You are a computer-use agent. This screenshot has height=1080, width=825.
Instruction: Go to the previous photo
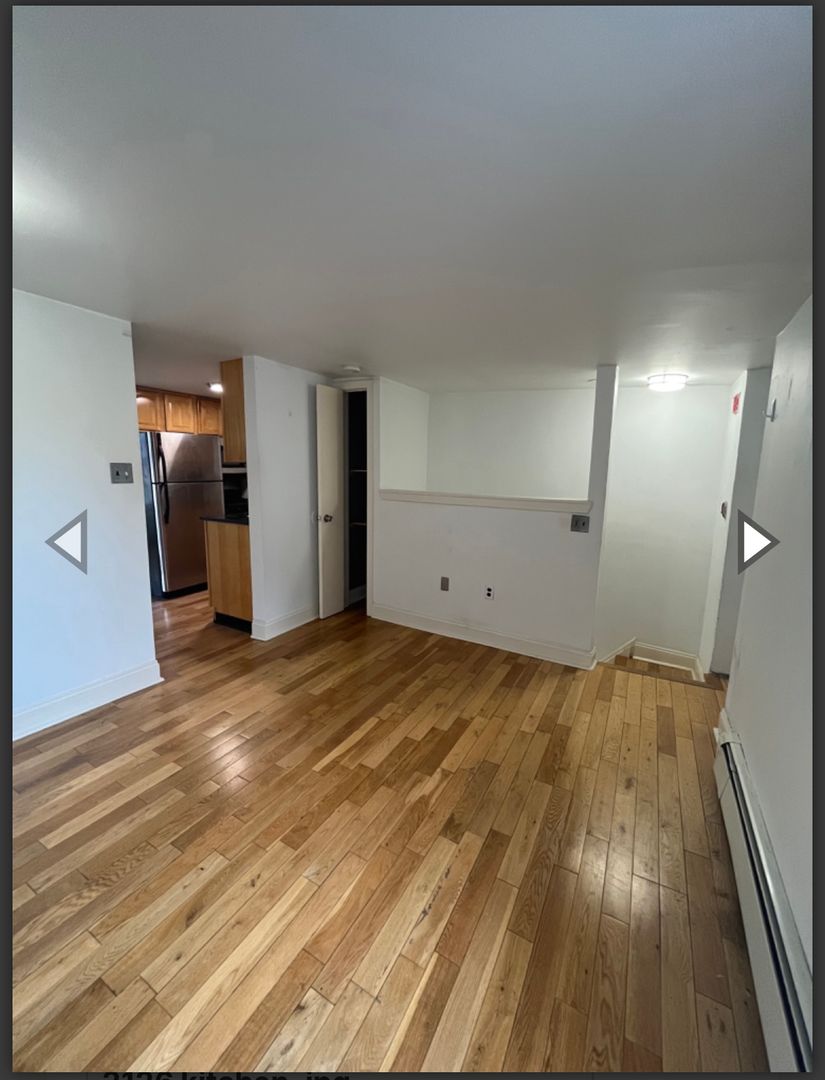[x=67, y=542]
